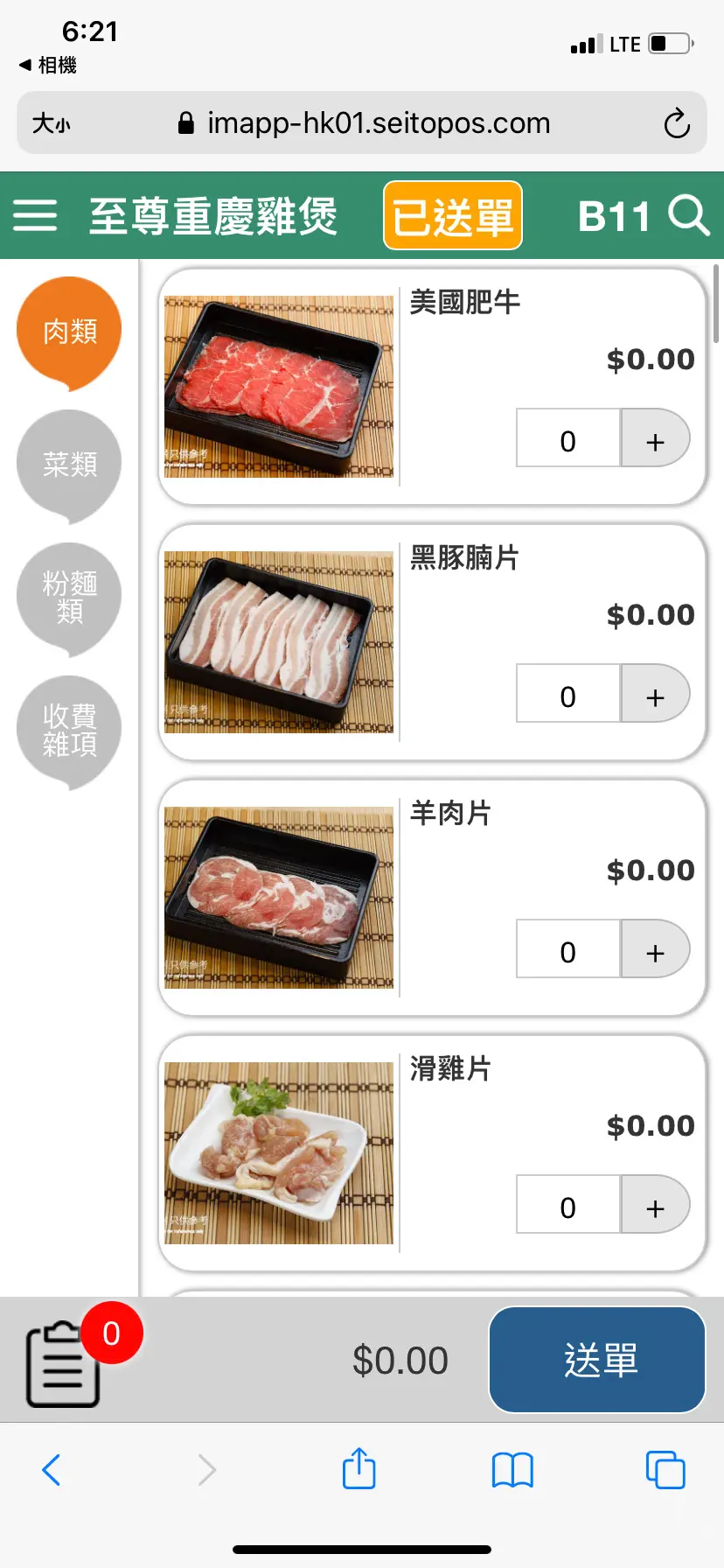Viewport: 724px width, 1568px height.
Task: Select the 收費雜項 category
Action: point(69,730)
